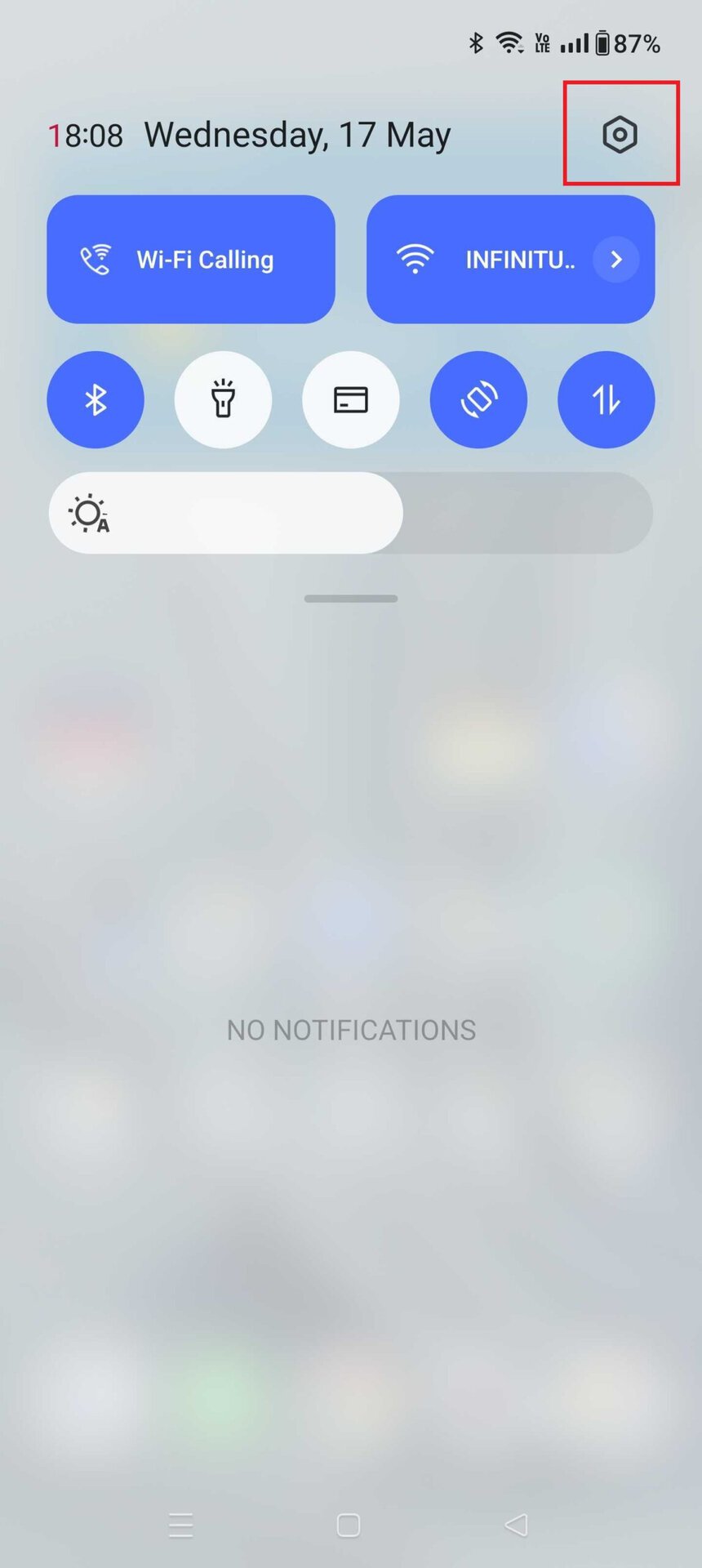Viewport: 702px width, 1568px height.
Task: Turn on the flashlight
Action: click(x=223, y=399)
